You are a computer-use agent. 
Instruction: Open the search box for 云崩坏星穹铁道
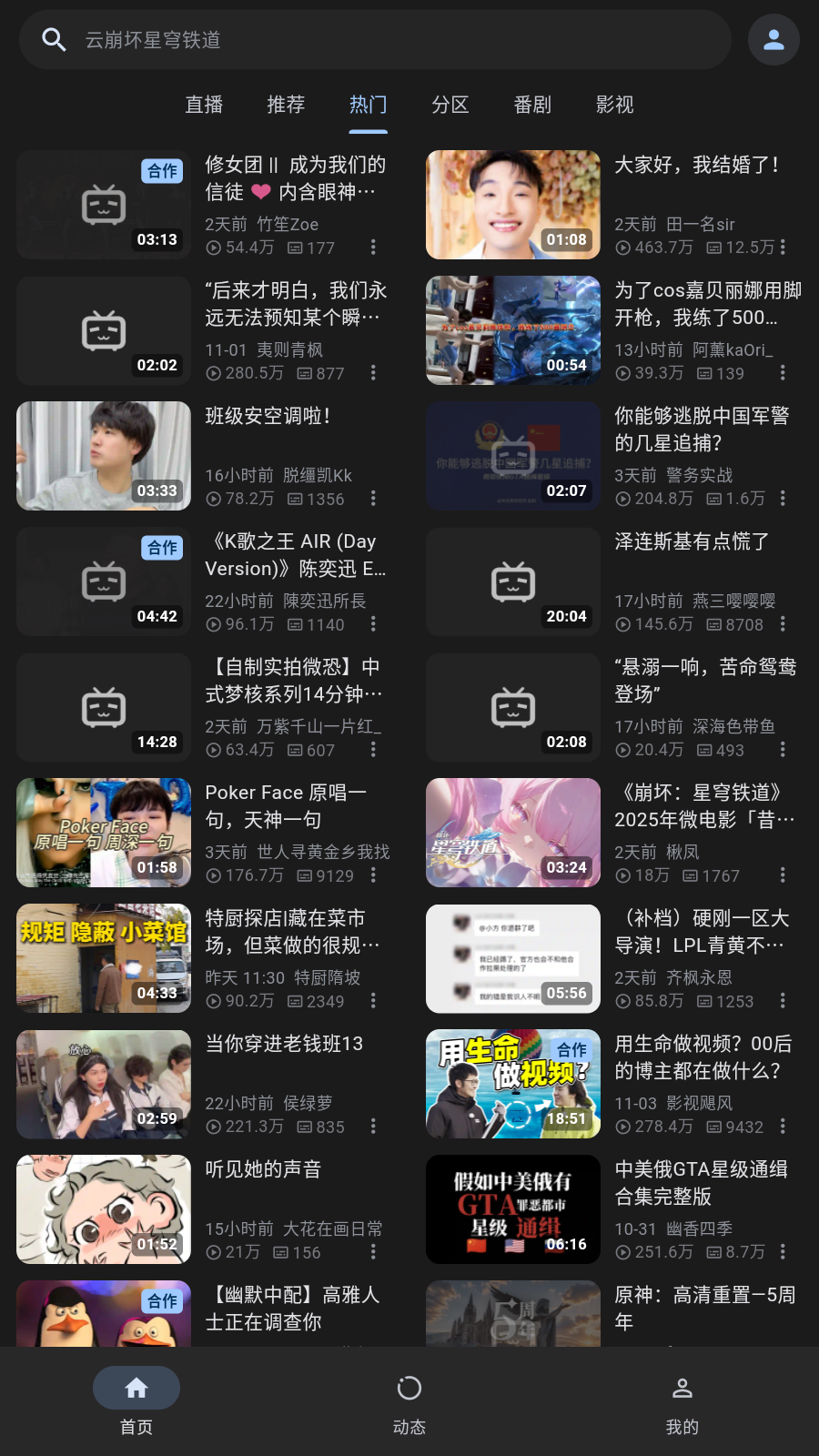375,40
